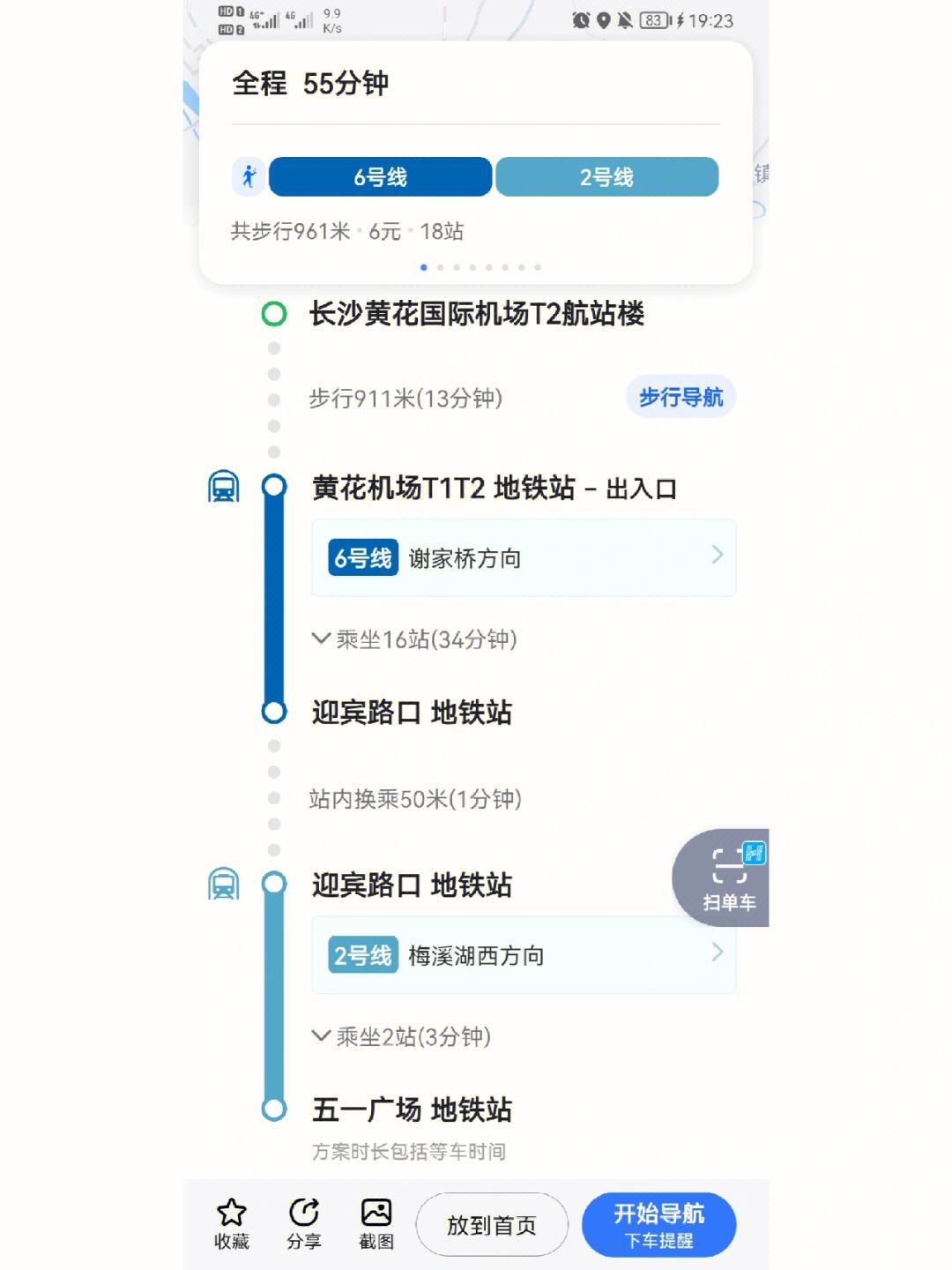Expand the 乘坐2站 stop list
Viewport: 952px width, 1270px height.
[x=402, y=1036]
